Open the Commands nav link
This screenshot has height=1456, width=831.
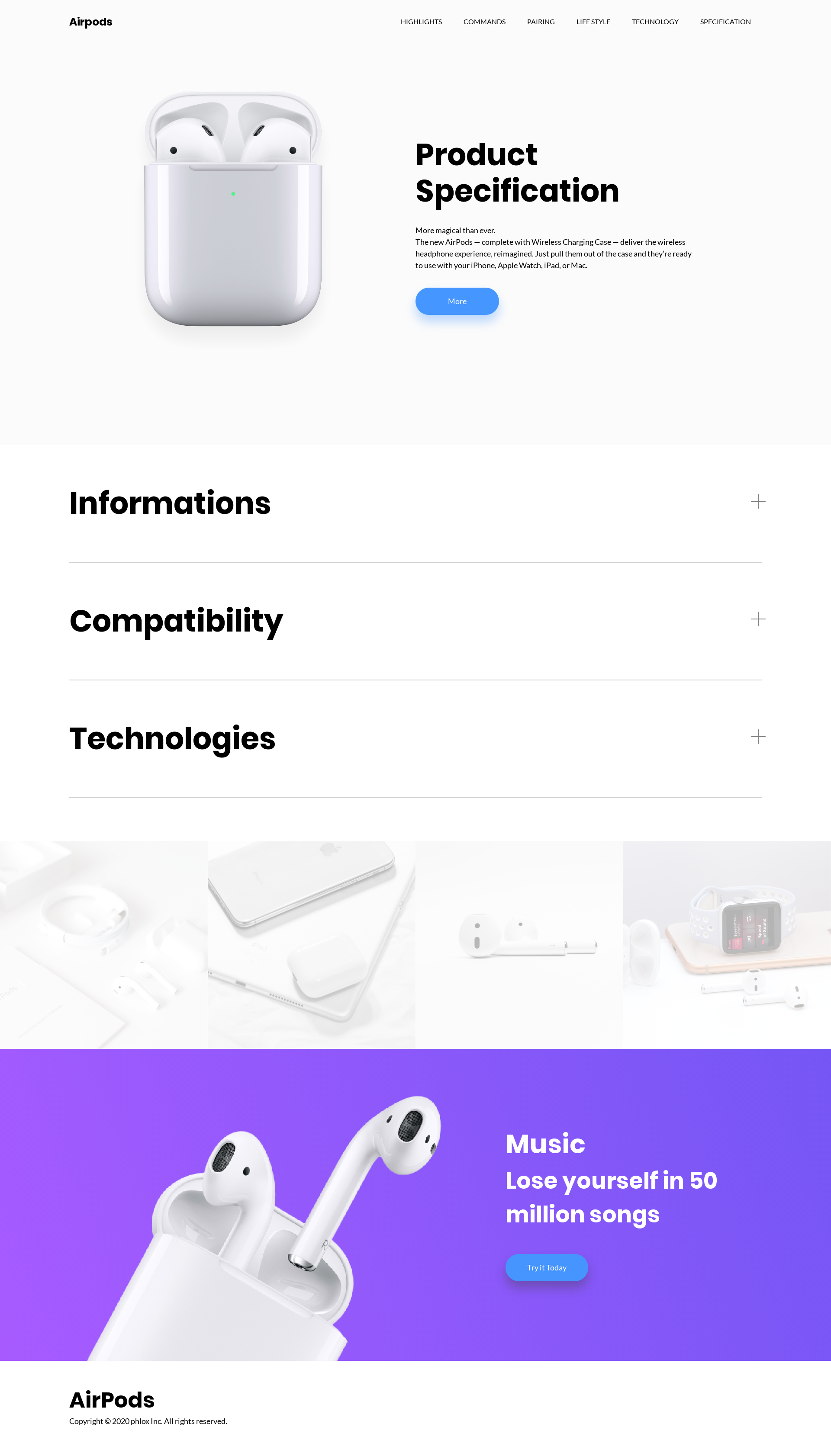484,22
